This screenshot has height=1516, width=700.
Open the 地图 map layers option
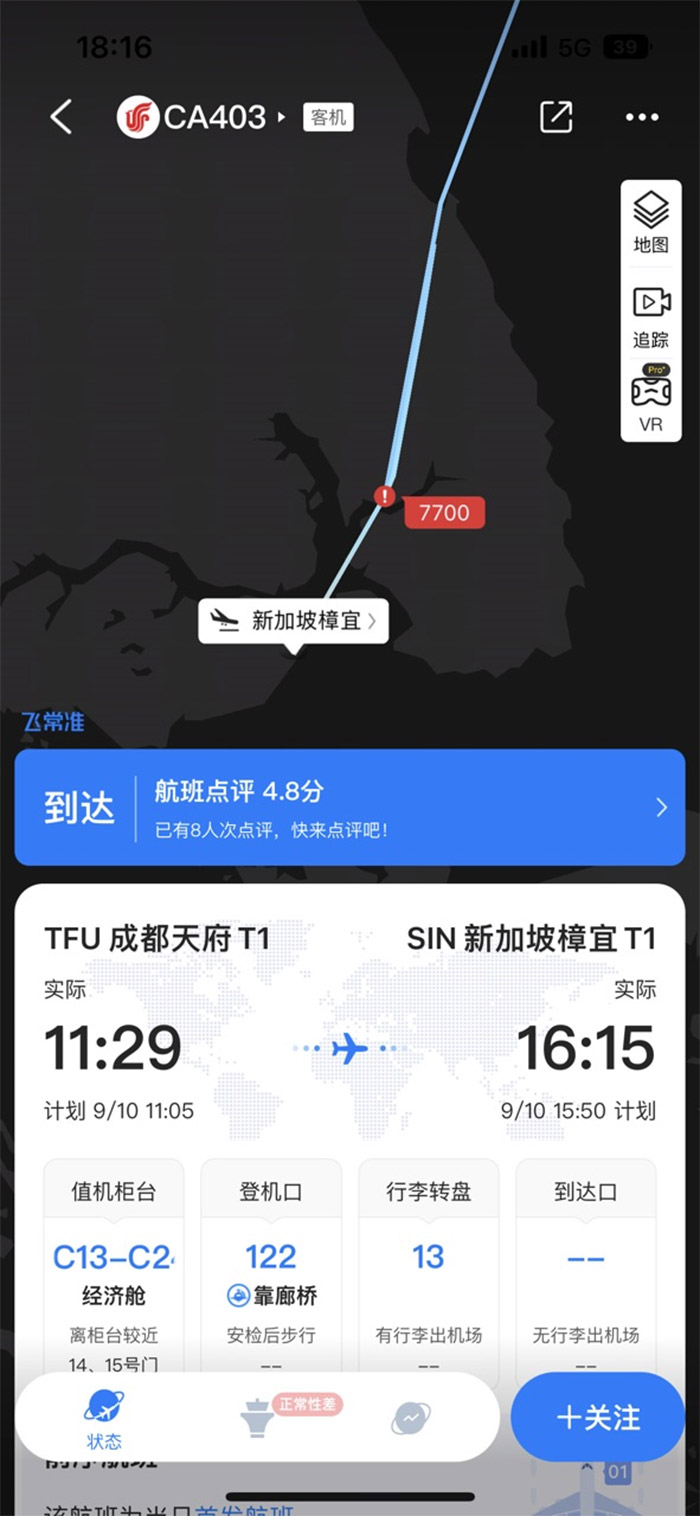(651, 223)
